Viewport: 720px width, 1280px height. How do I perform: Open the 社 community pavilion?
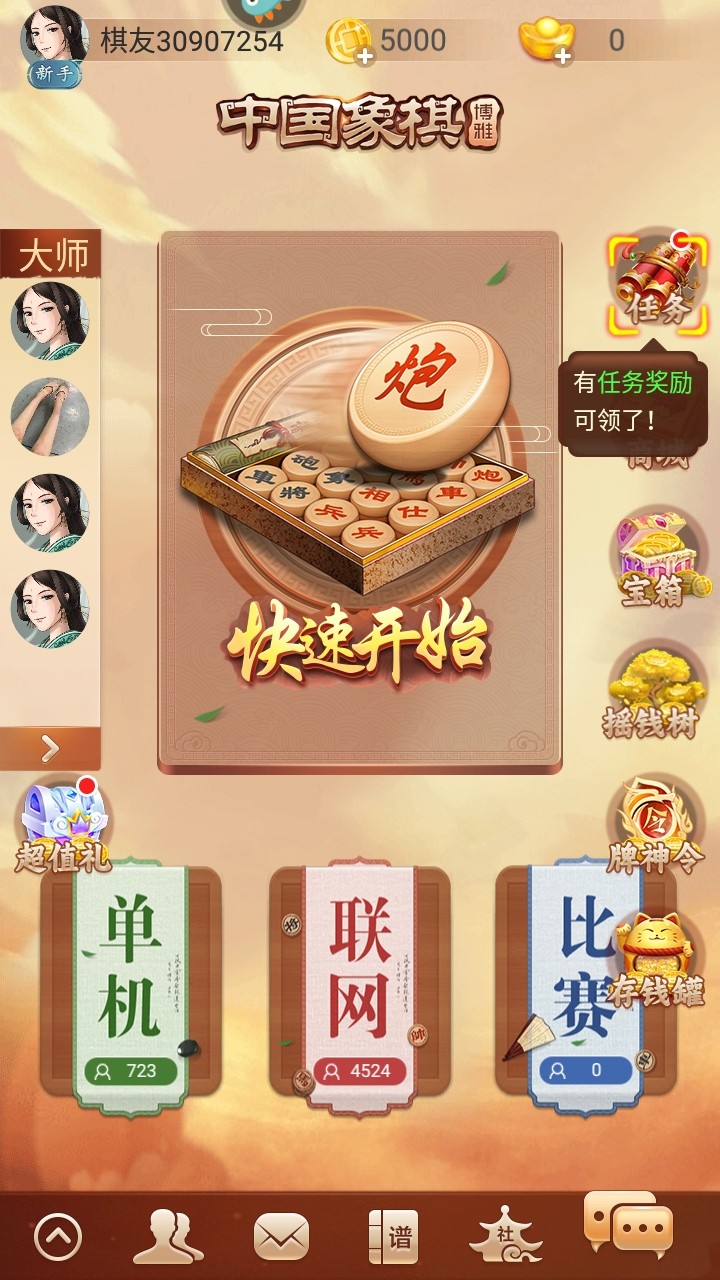click(505, 1238)
